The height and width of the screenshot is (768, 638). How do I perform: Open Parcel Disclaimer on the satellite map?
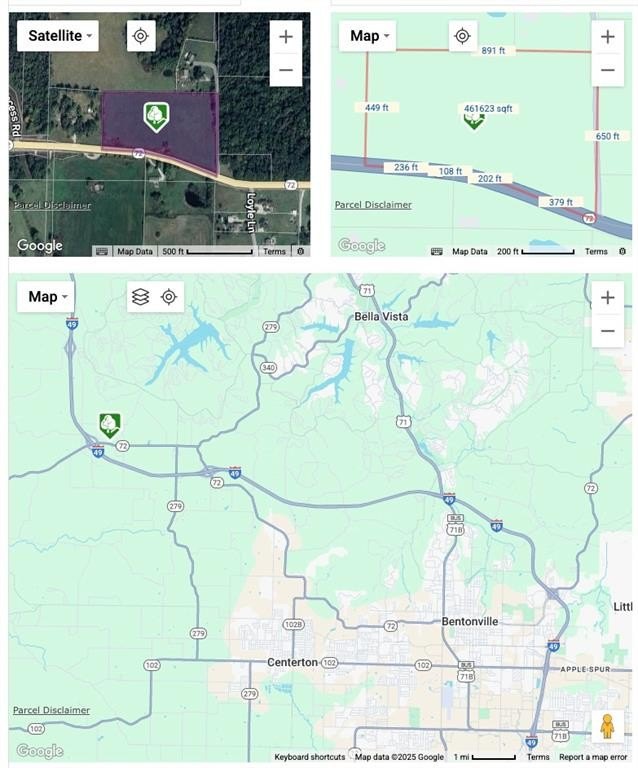(x=52, y=205)
